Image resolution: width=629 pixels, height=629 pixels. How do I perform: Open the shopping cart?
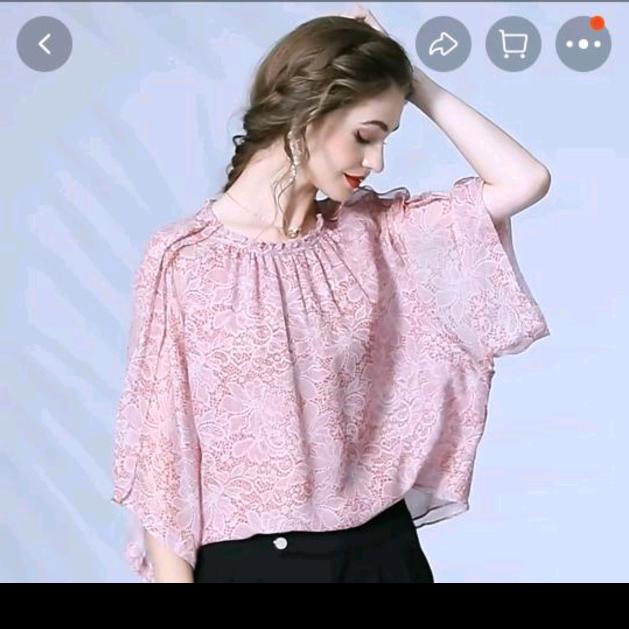pos(513,44)
